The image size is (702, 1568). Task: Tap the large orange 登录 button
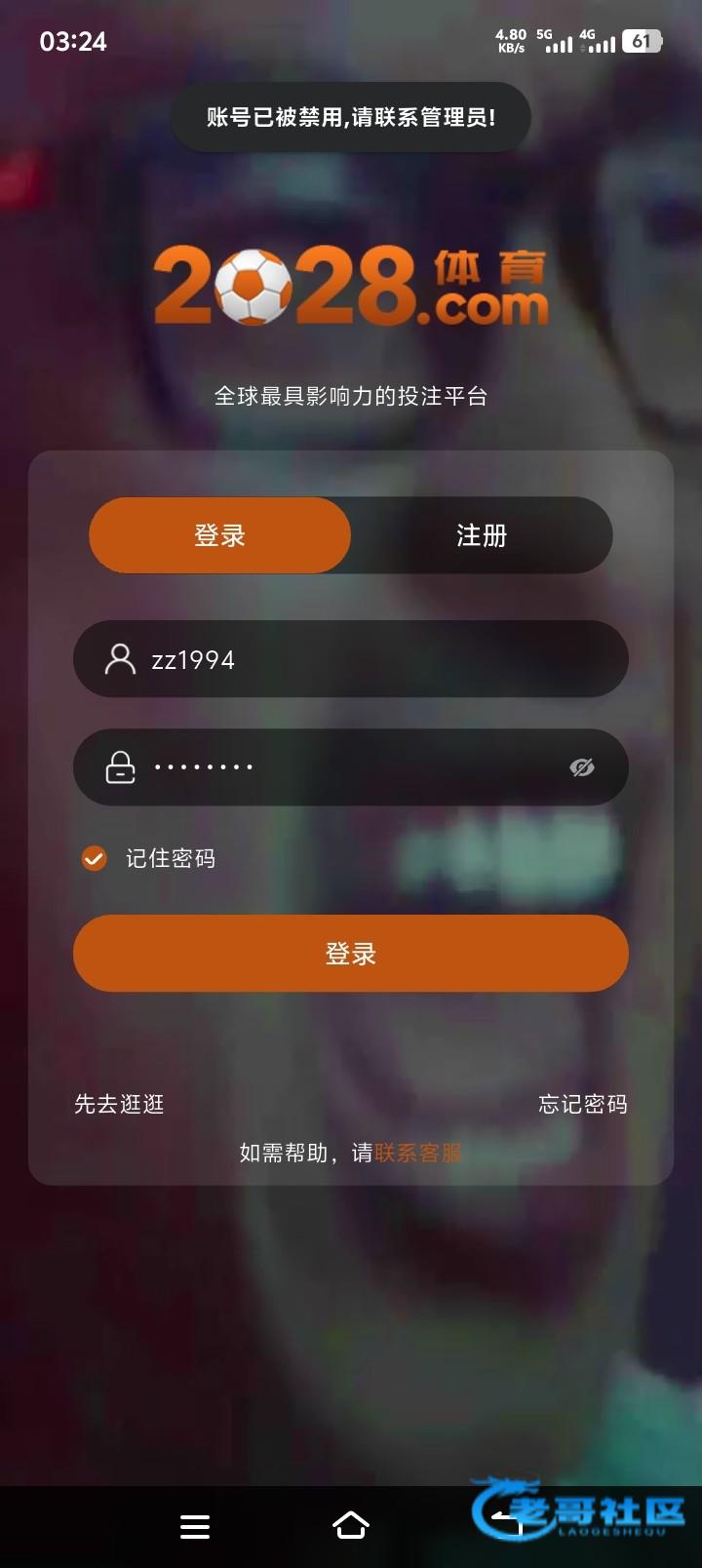[x=351, y=954]
